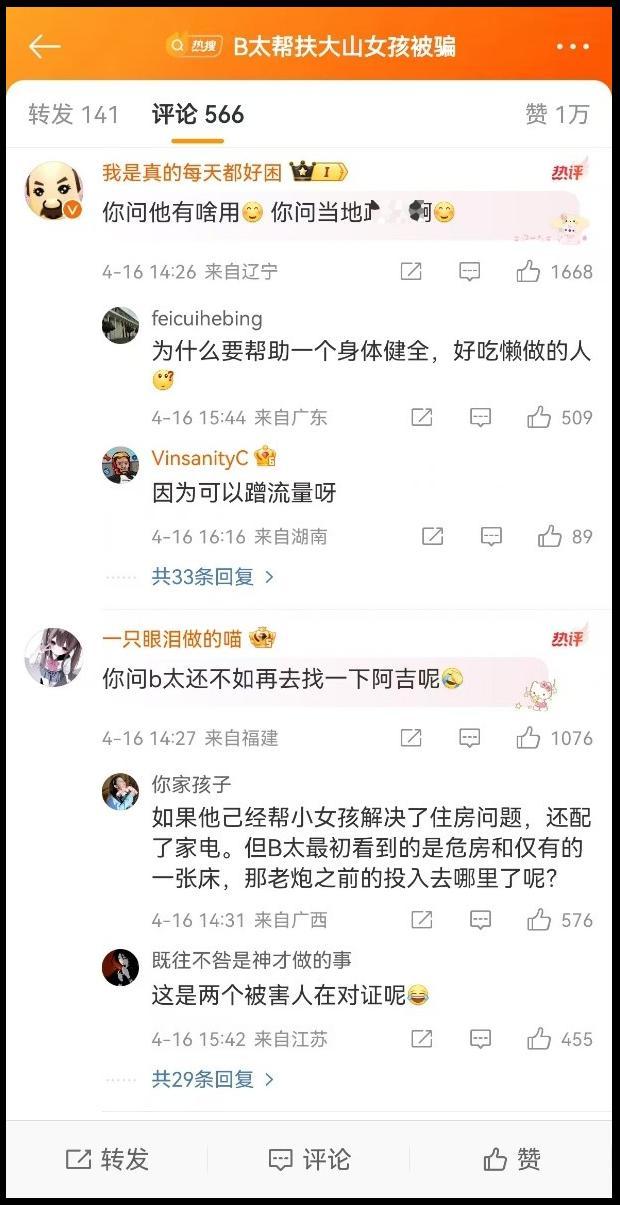620x1205 pixels.
Task: Share feicuihebing's reply
Action: click(422, 417)
